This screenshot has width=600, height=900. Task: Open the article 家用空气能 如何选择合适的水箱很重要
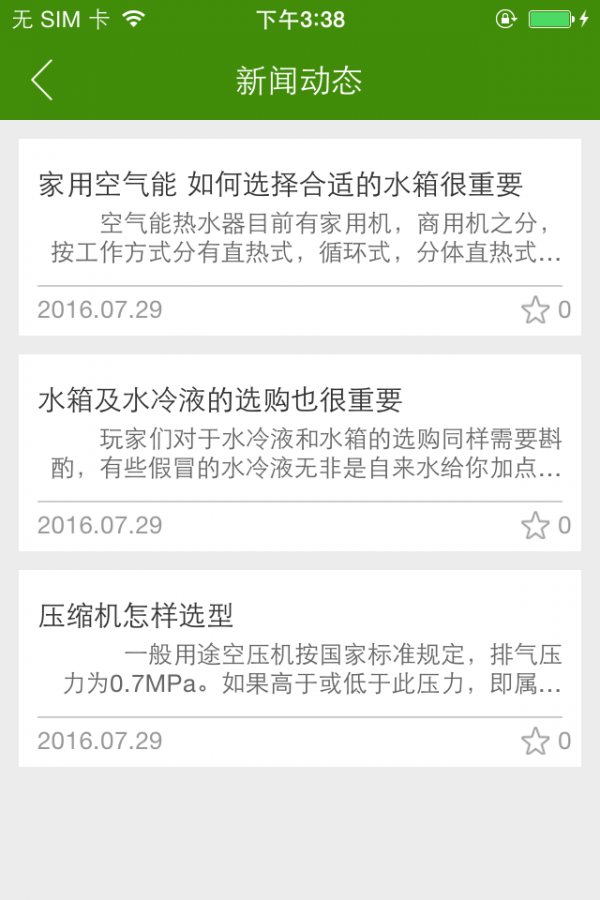[281, 185]
